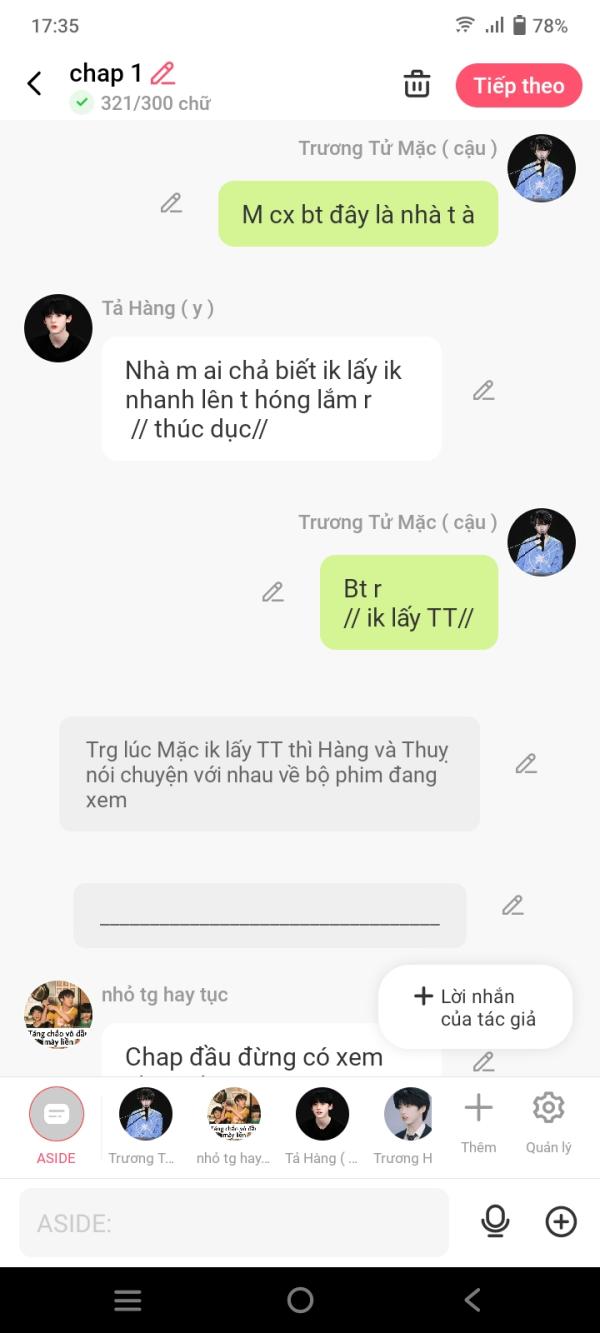The height and width of the screenshot is (1333, 600).
Task: Rename the chapter title "chap 1"
Action: pos(163,73)
